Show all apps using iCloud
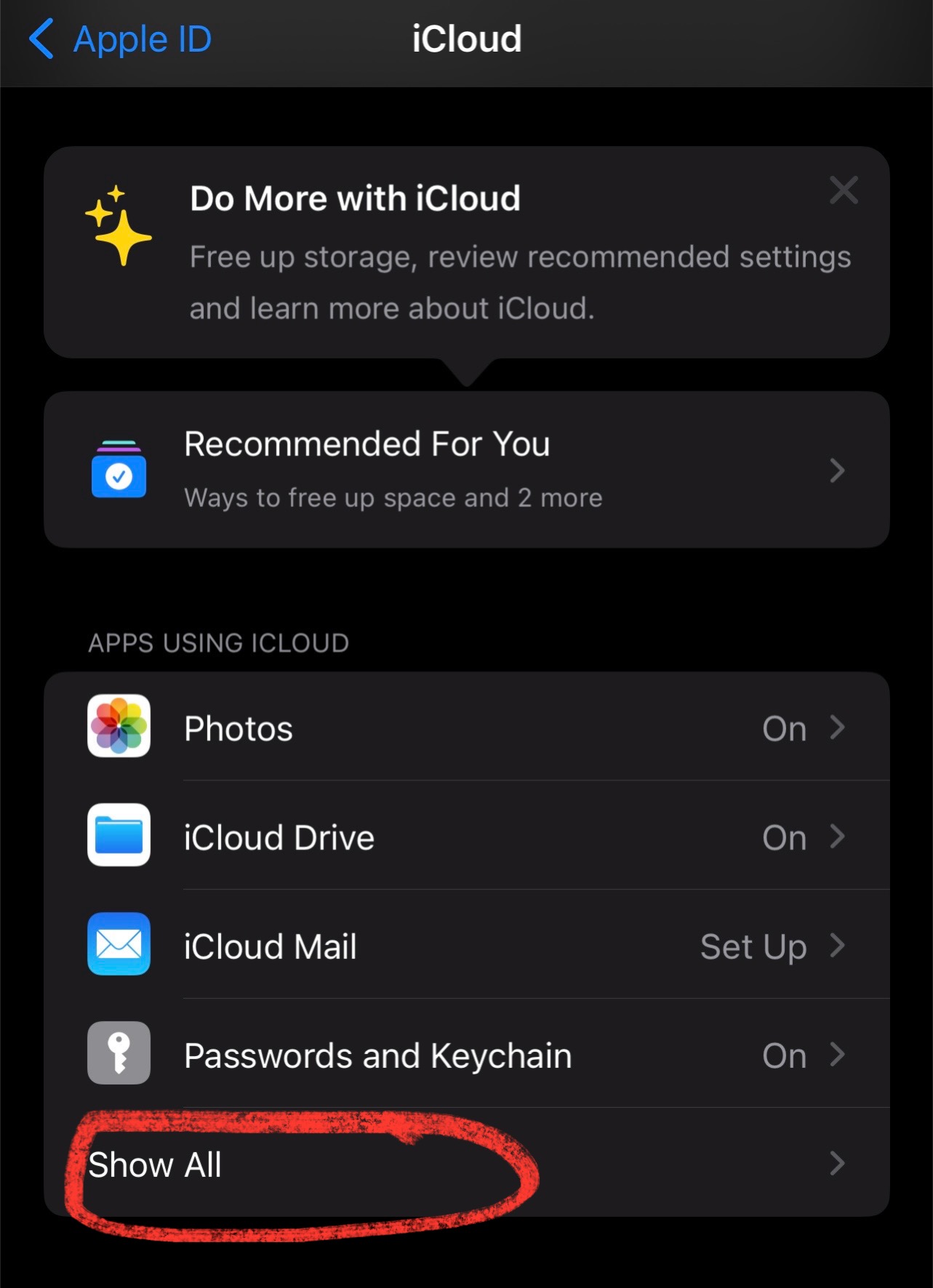 465,1164
